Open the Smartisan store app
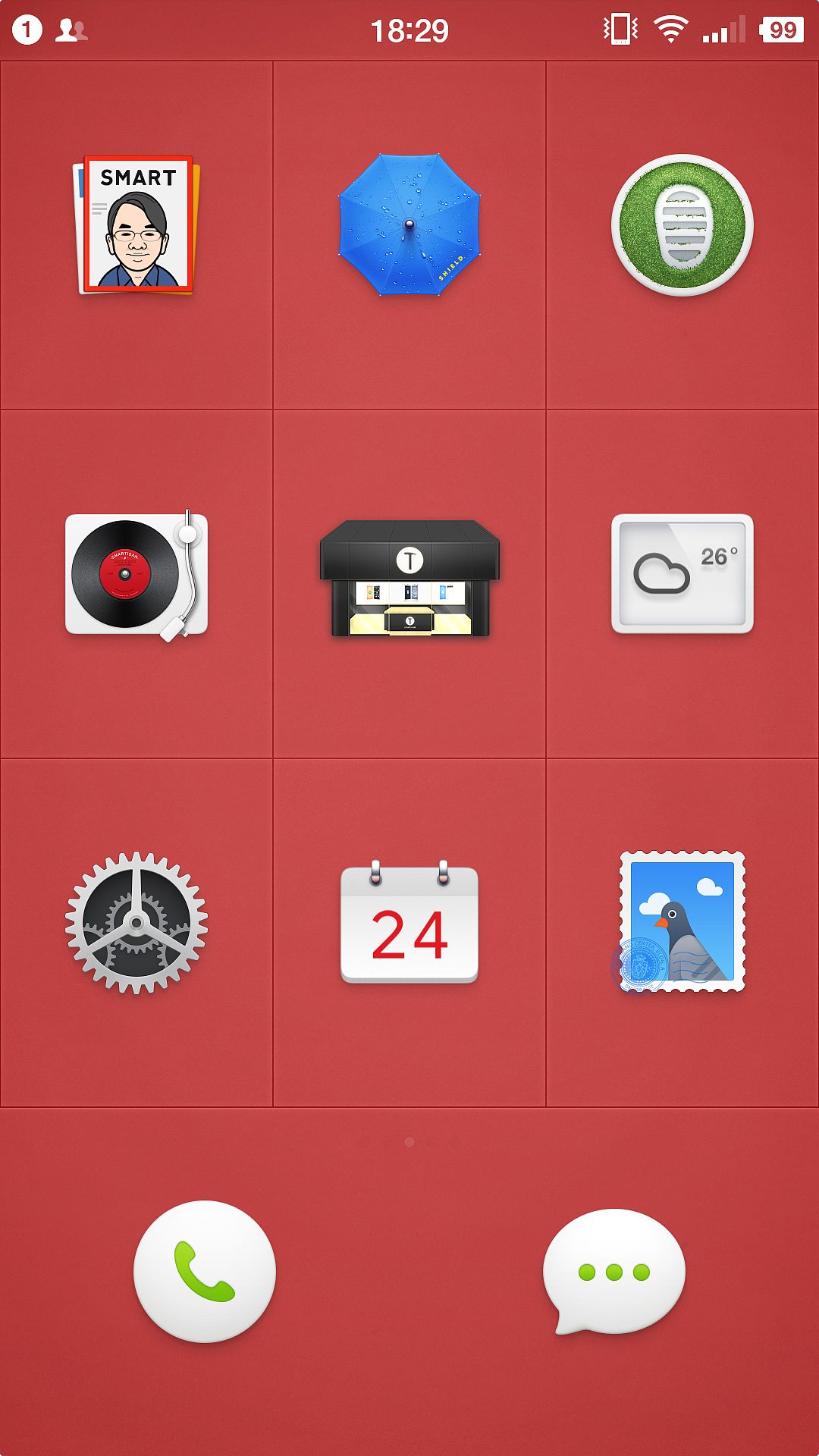 409,578
